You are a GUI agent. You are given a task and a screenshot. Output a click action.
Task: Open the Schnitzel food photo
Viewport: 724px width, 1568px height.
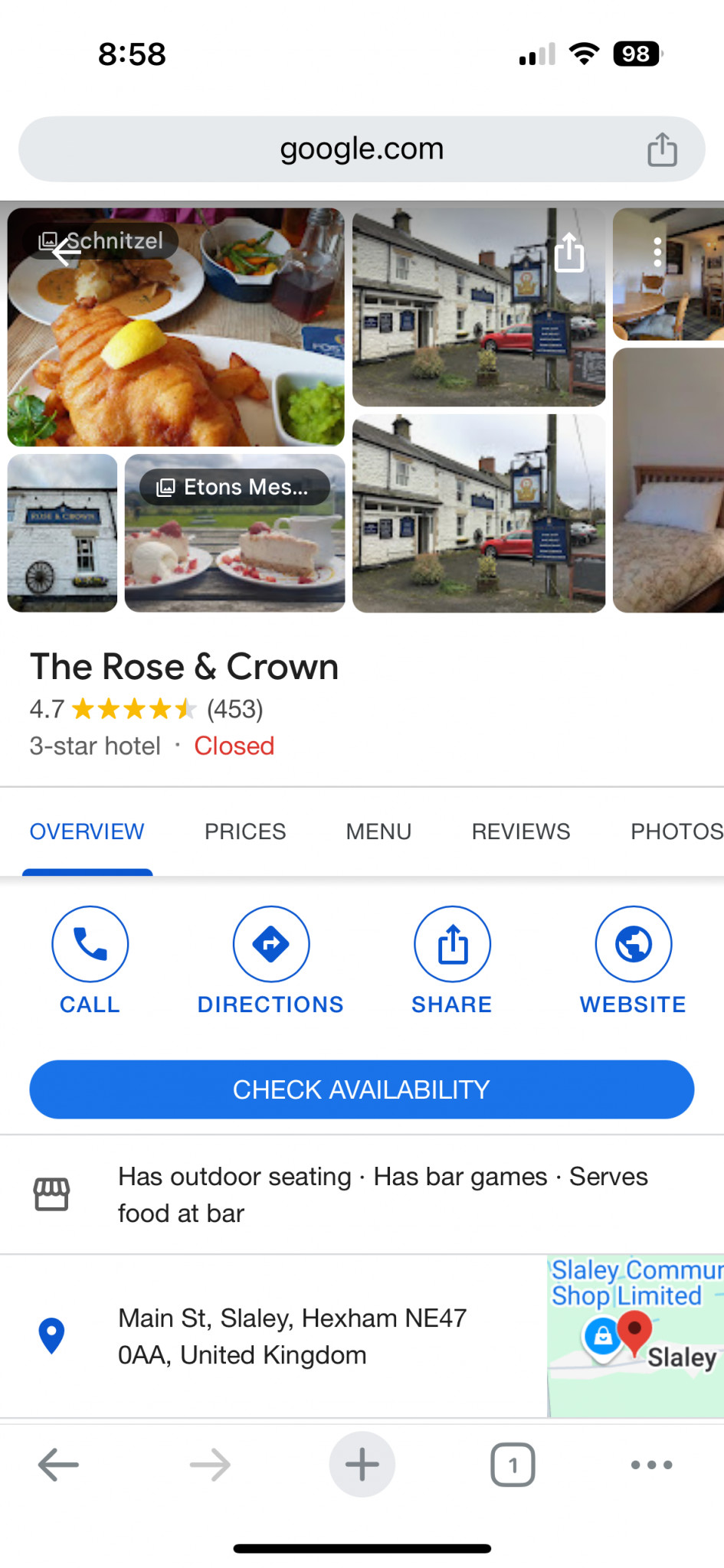[176, 328]
